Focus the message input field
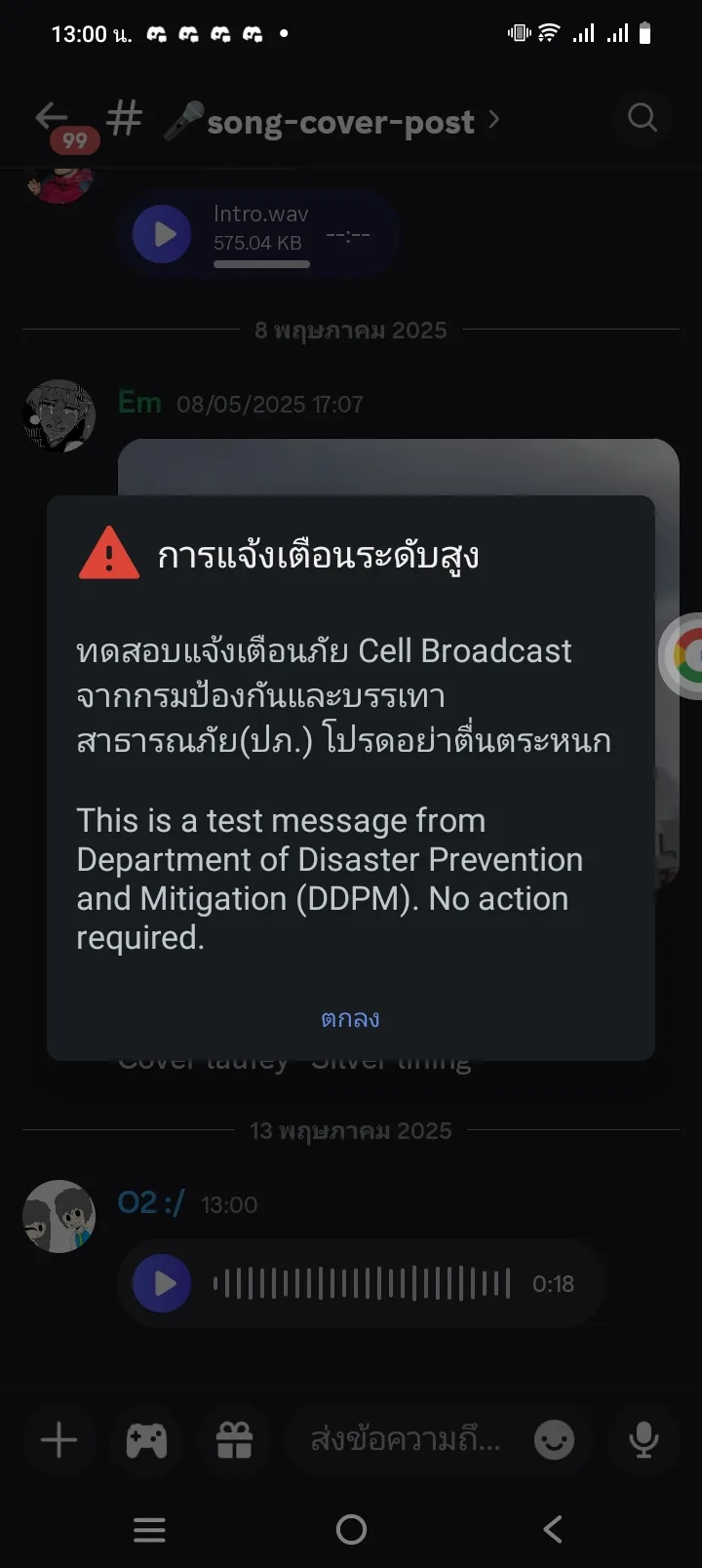 [408, 1439]
